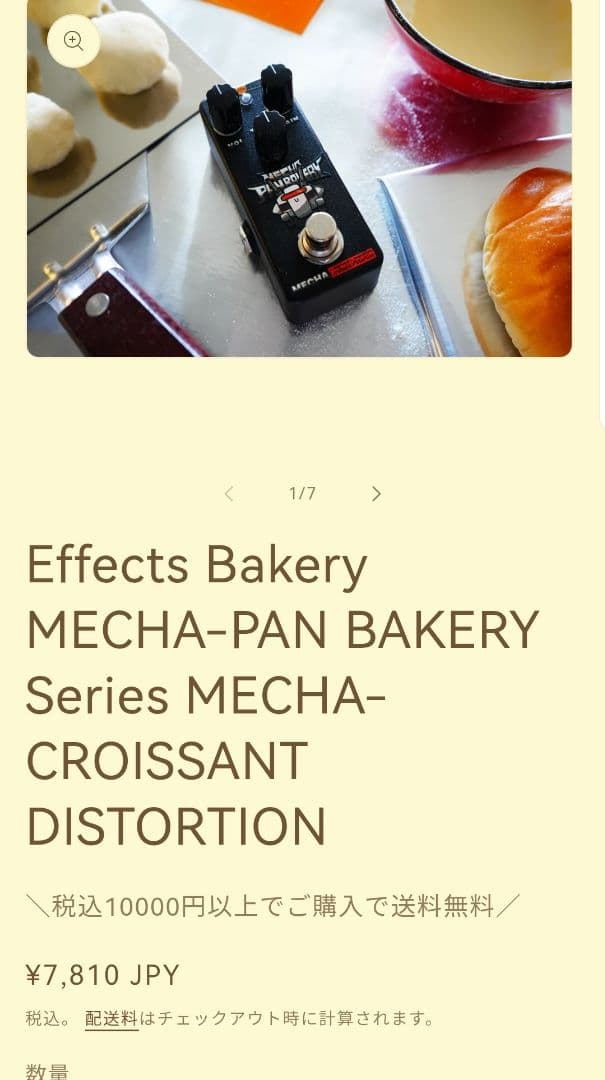Zoom into the product image
Screen dimensions: 605x1080
(73, 41)
